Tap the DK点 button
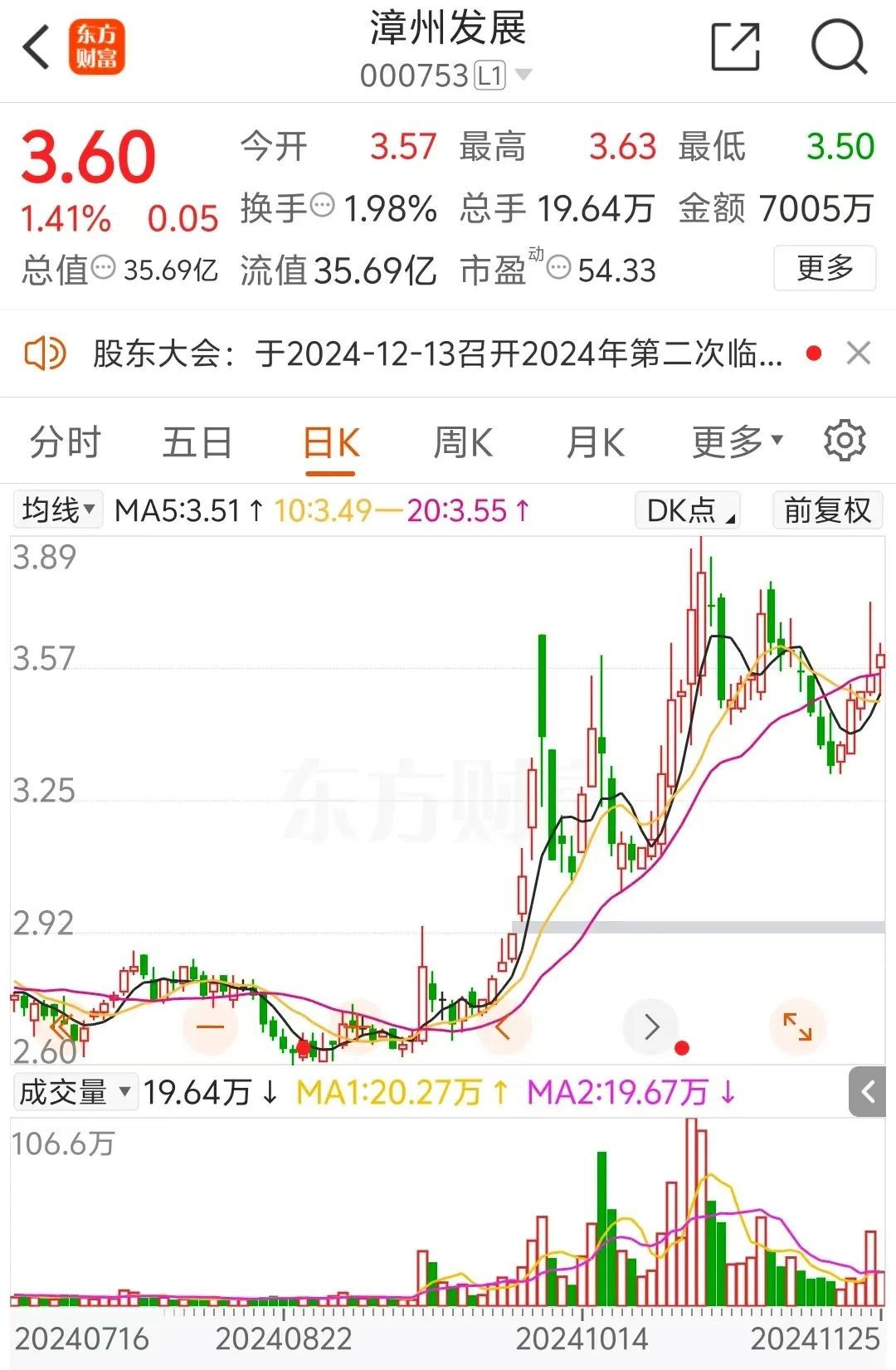 coord(688,510)
